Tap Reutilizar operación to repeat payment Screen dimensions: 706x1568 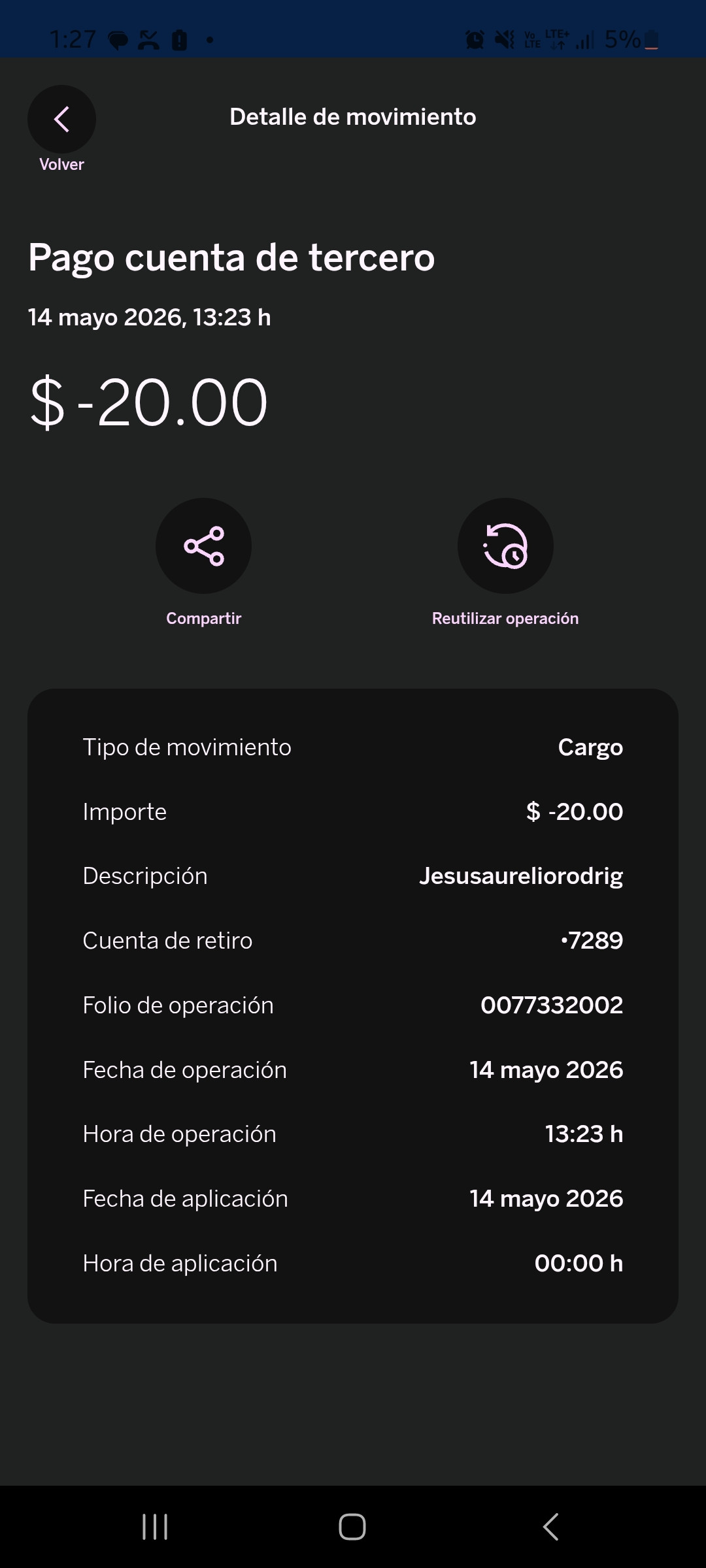pyautogui.click(x=505, y=546)
